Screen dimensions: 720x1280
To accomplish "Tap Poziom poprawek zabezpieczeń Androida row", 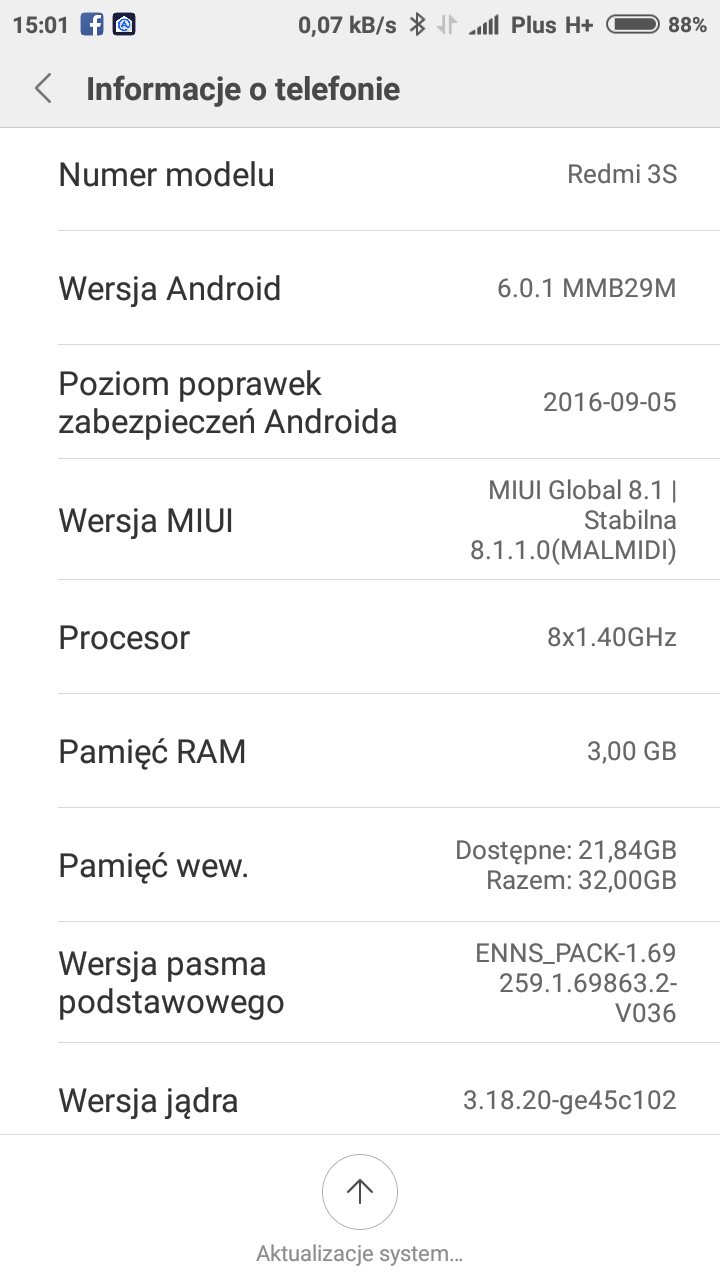I will [360, 402].
